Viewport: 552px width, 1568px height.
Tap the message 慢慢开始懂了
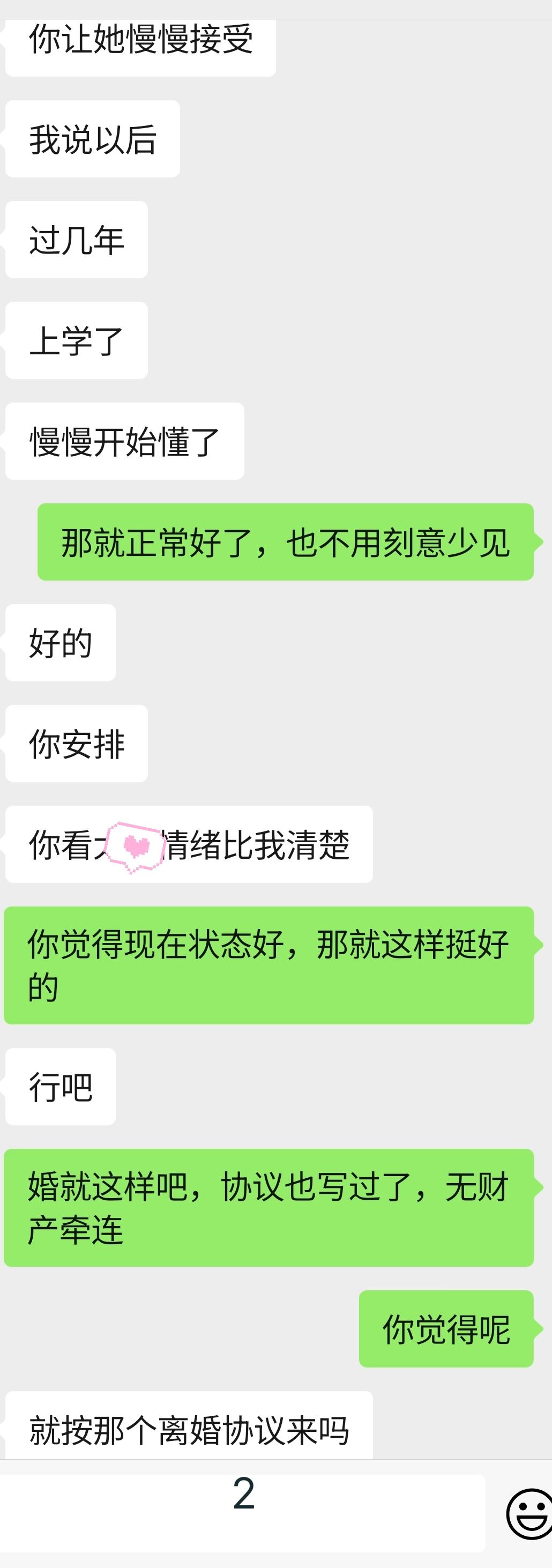tap(124, 442)
